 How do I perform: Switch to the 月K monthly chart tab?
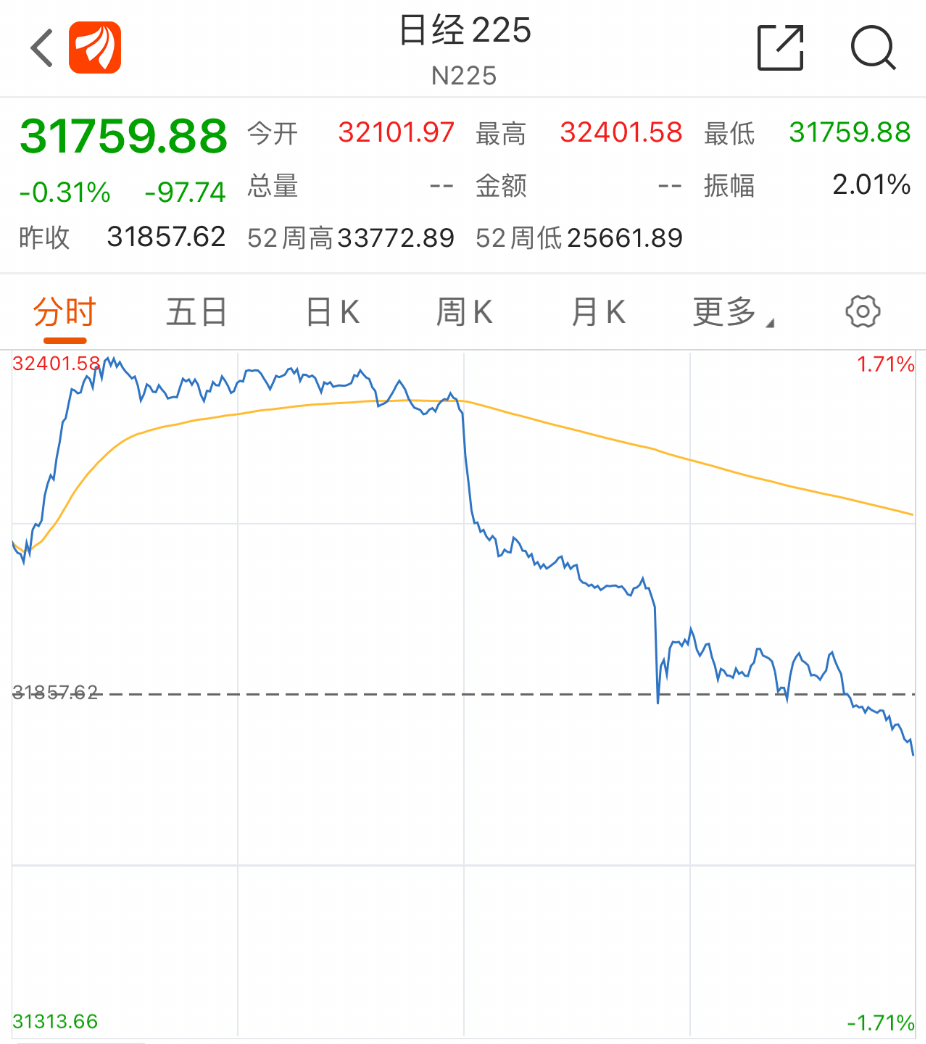pyautogui.click(x=598, y=312)
